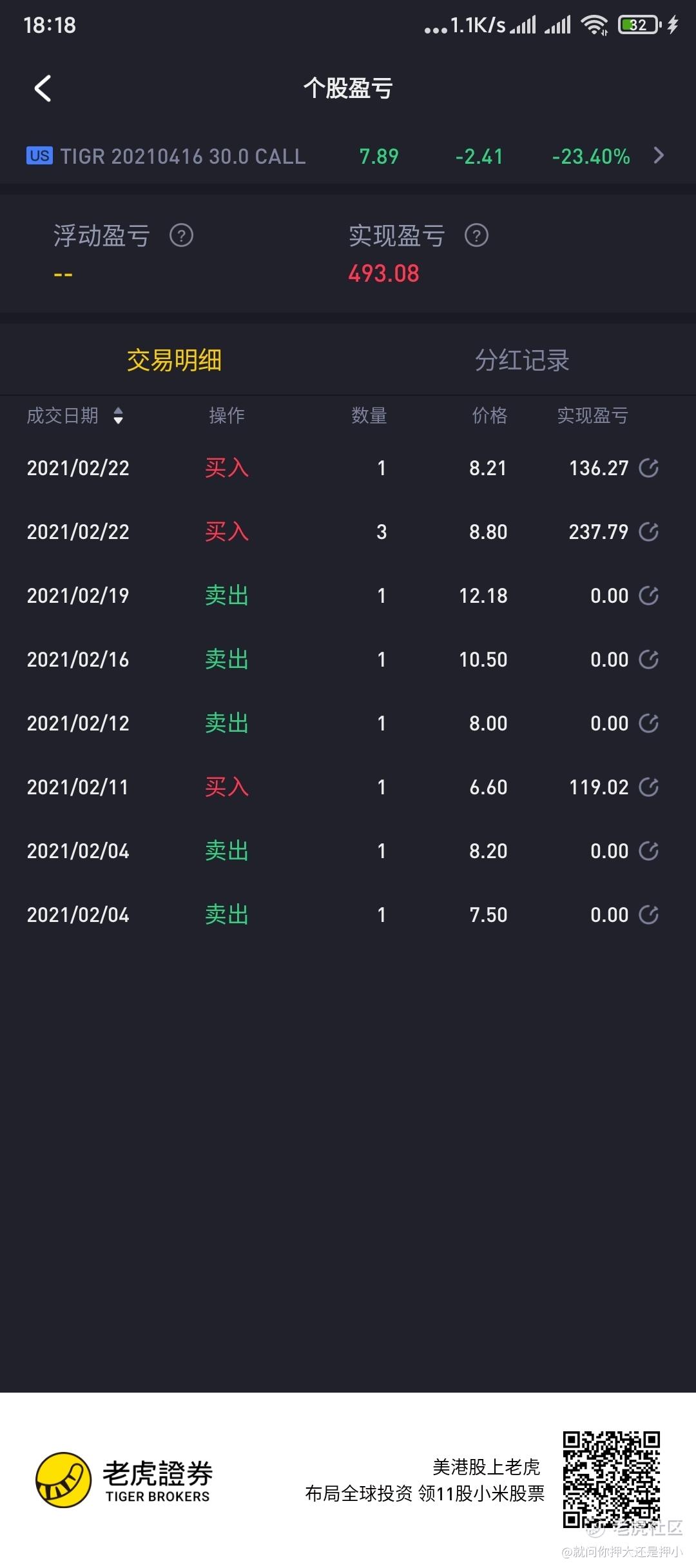Select the 交易明细 tab
The height and width of the screenshot is (1568, 696).
174,360
